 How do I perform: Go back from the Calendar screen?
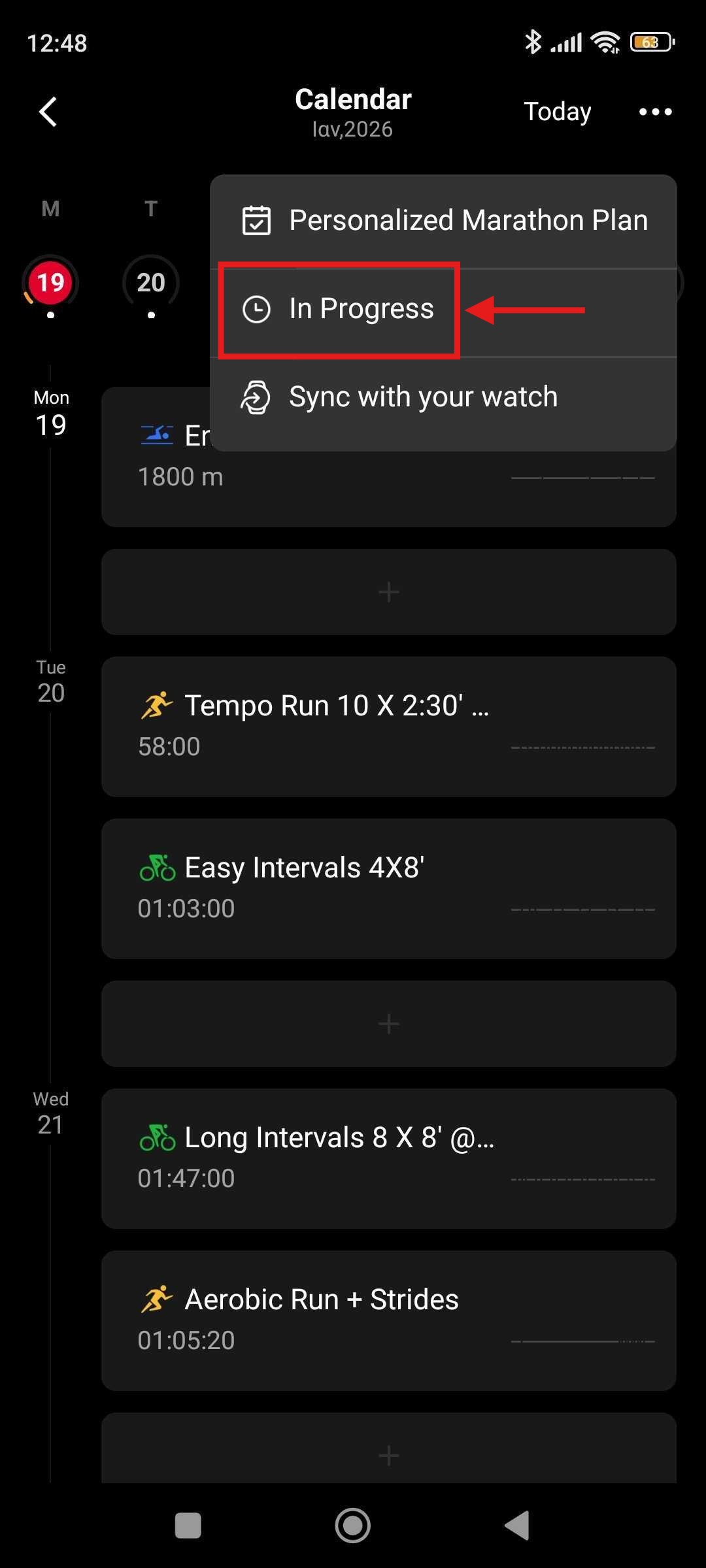(48, 112)
